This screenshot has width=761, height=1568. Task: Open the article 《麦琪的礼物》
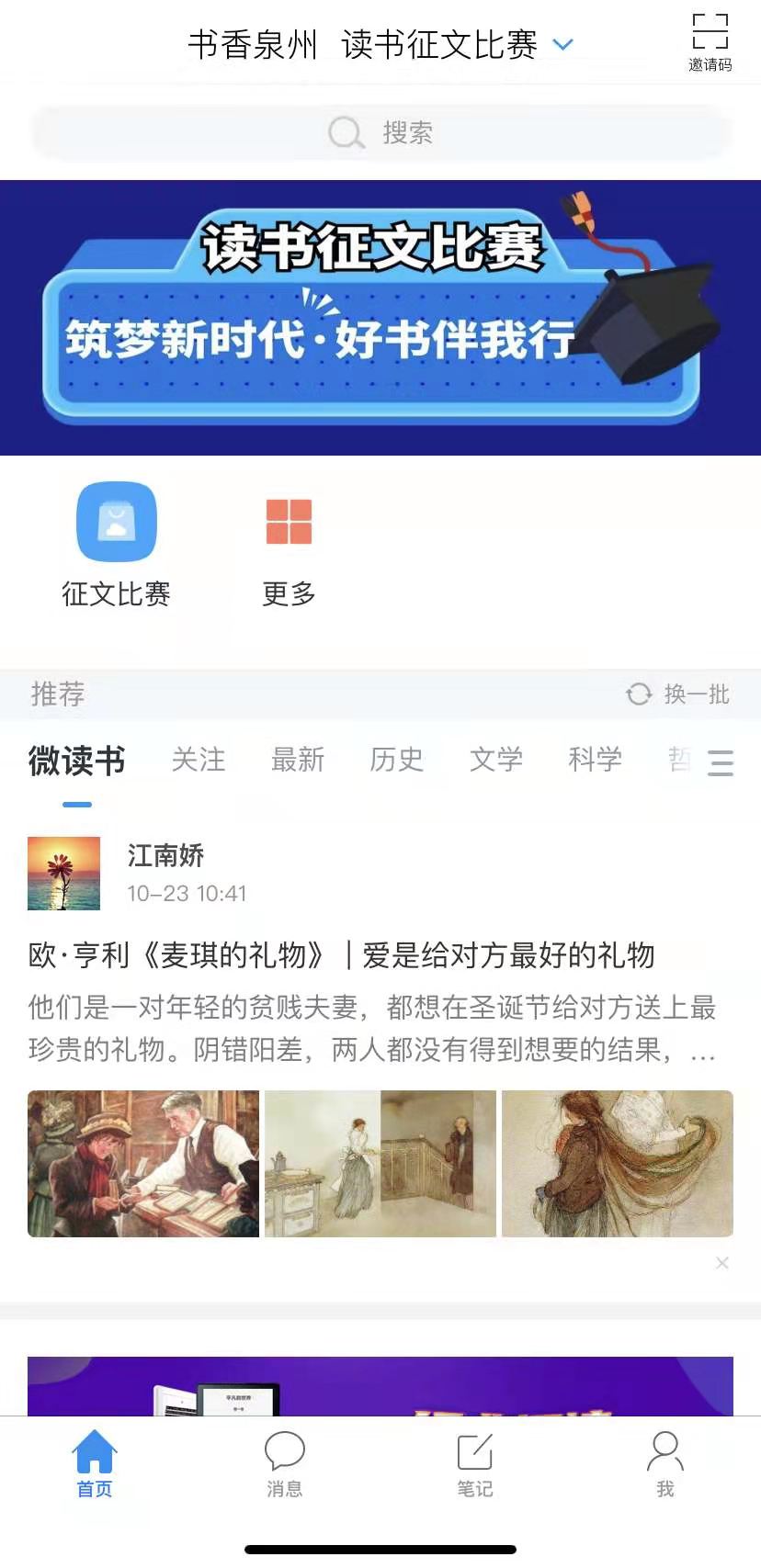[x=342, y=955]
